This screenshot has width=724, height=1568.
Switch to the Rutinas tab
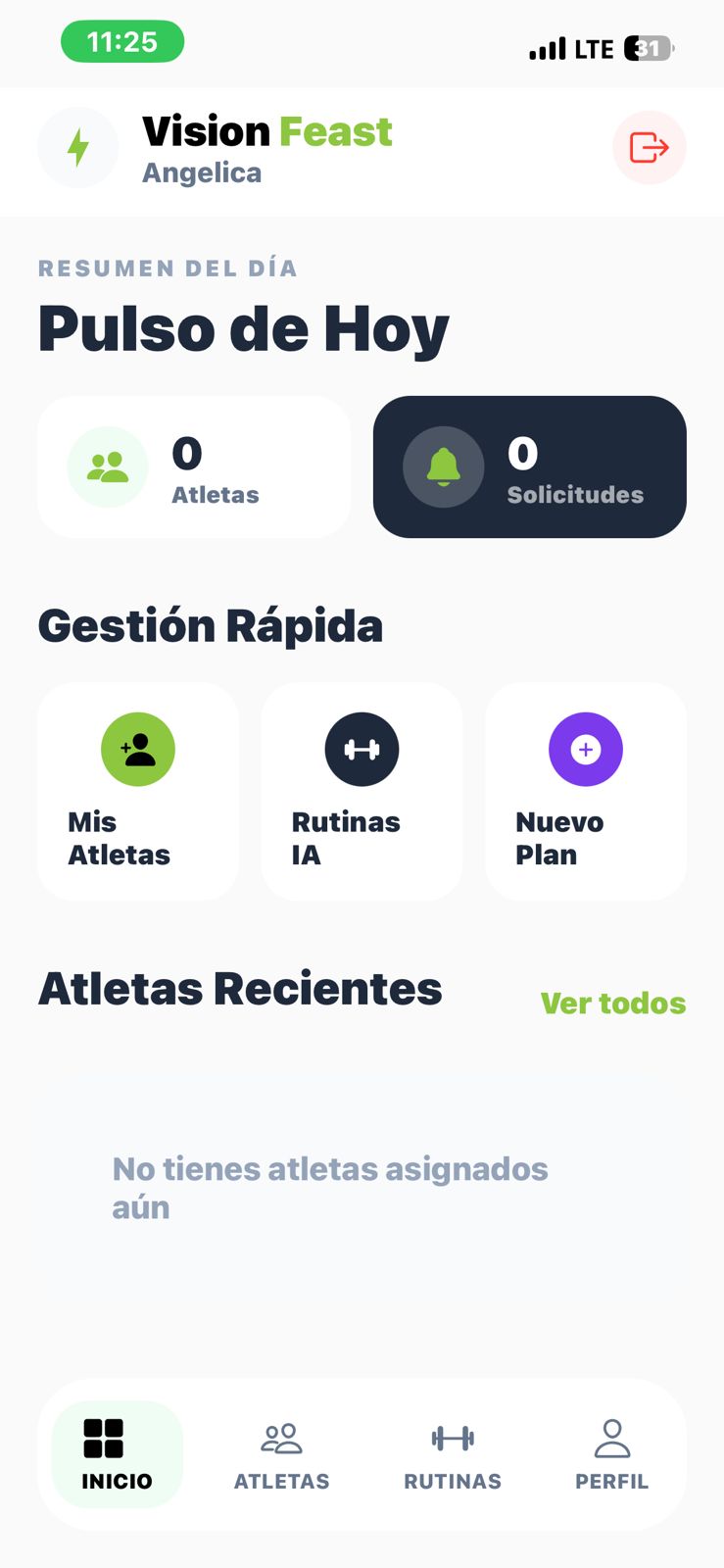click(x=453, y=1454)
